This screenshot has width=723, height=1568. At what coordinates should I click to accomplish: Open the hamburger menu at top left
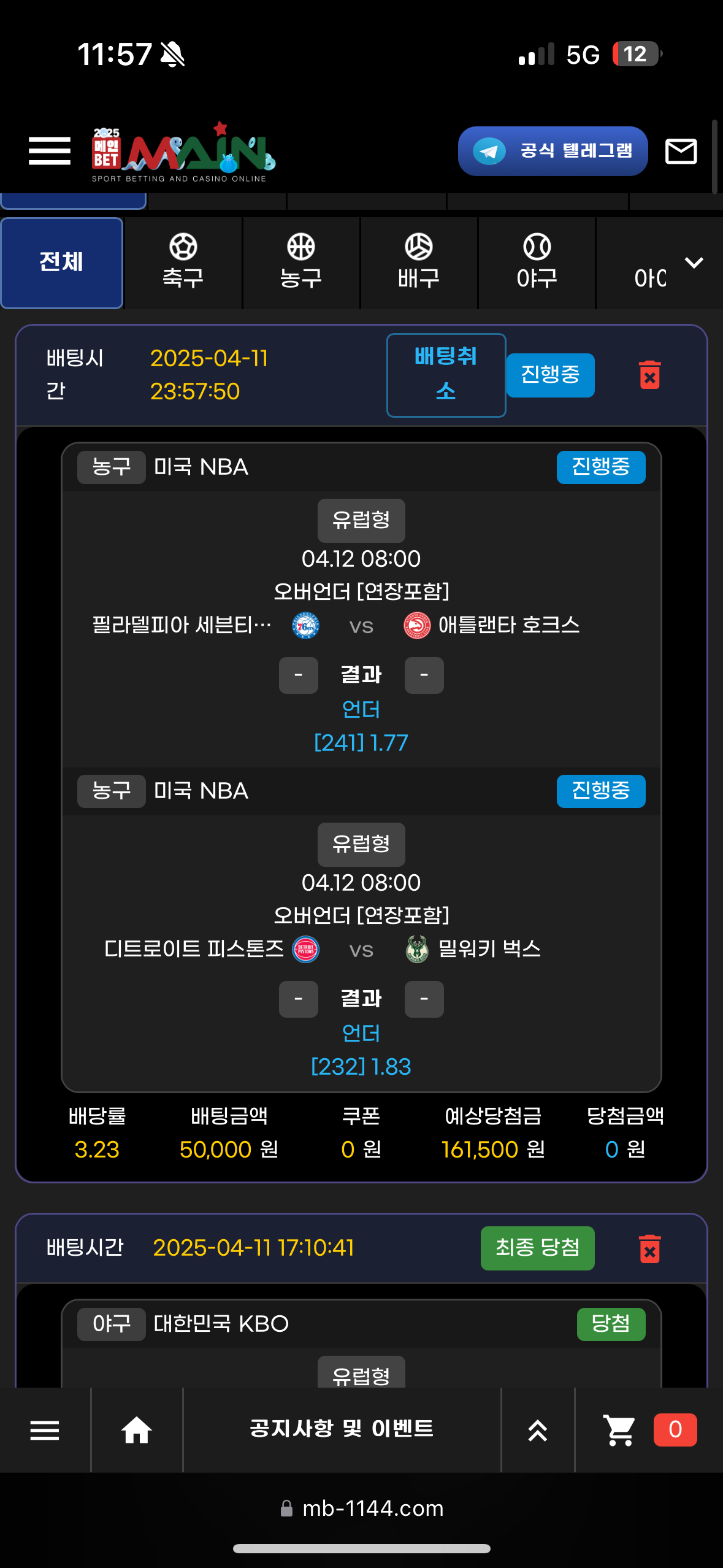[x=49, y=151]
